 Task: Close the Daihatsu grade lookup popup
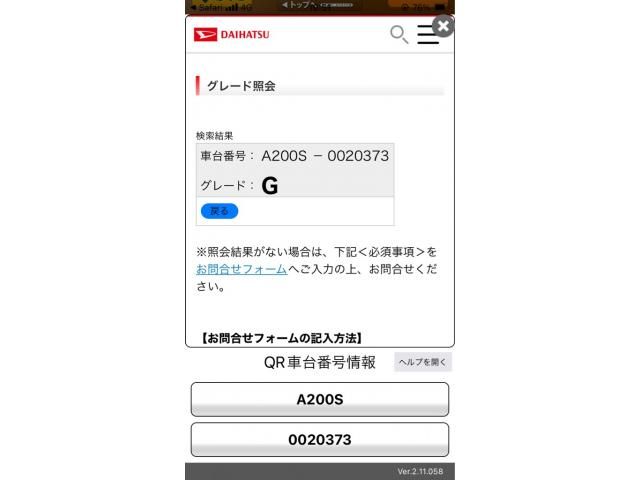[x=443, y=26]
